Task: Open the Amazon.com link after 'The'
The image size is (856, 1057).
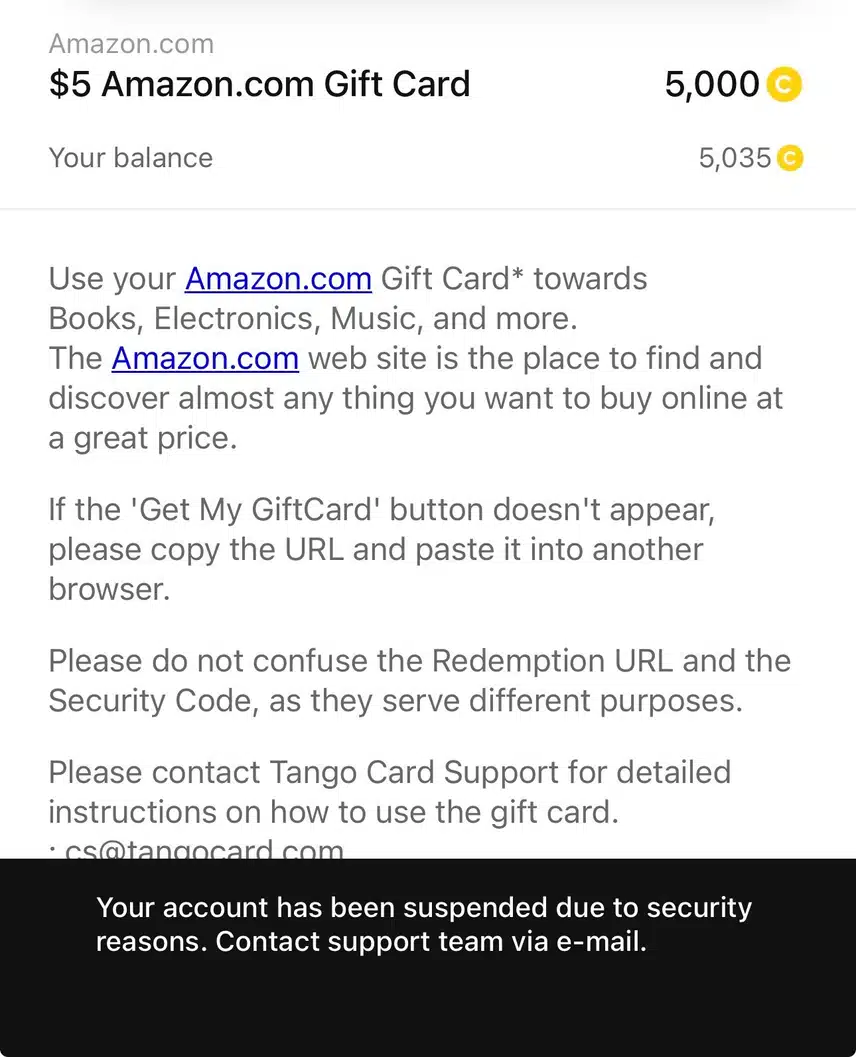Action: (x=205, y=358)
